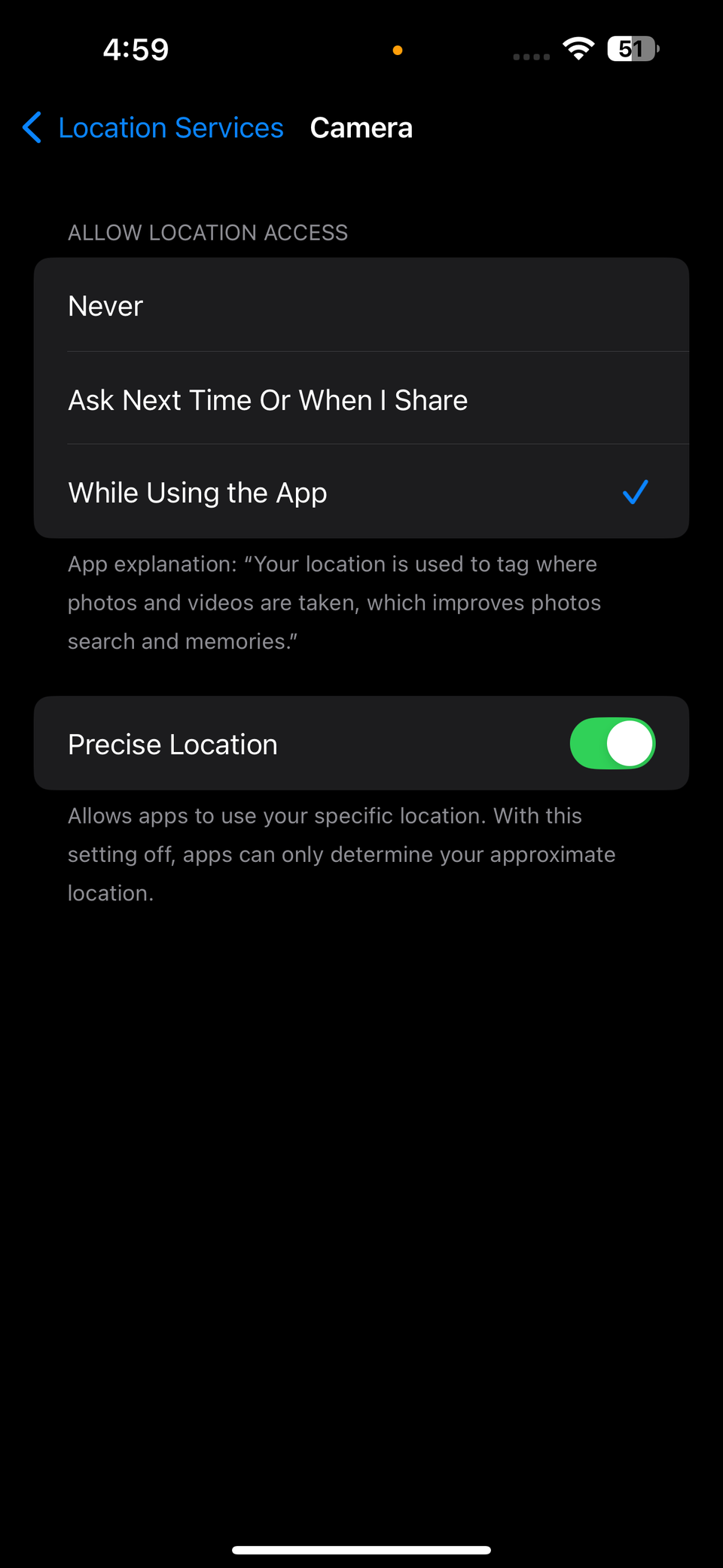The width and height of the screenshot is (723, 1568).
Task: Tap the ALLOW LOCATION ACCESS options group
Action: (361, 398)
